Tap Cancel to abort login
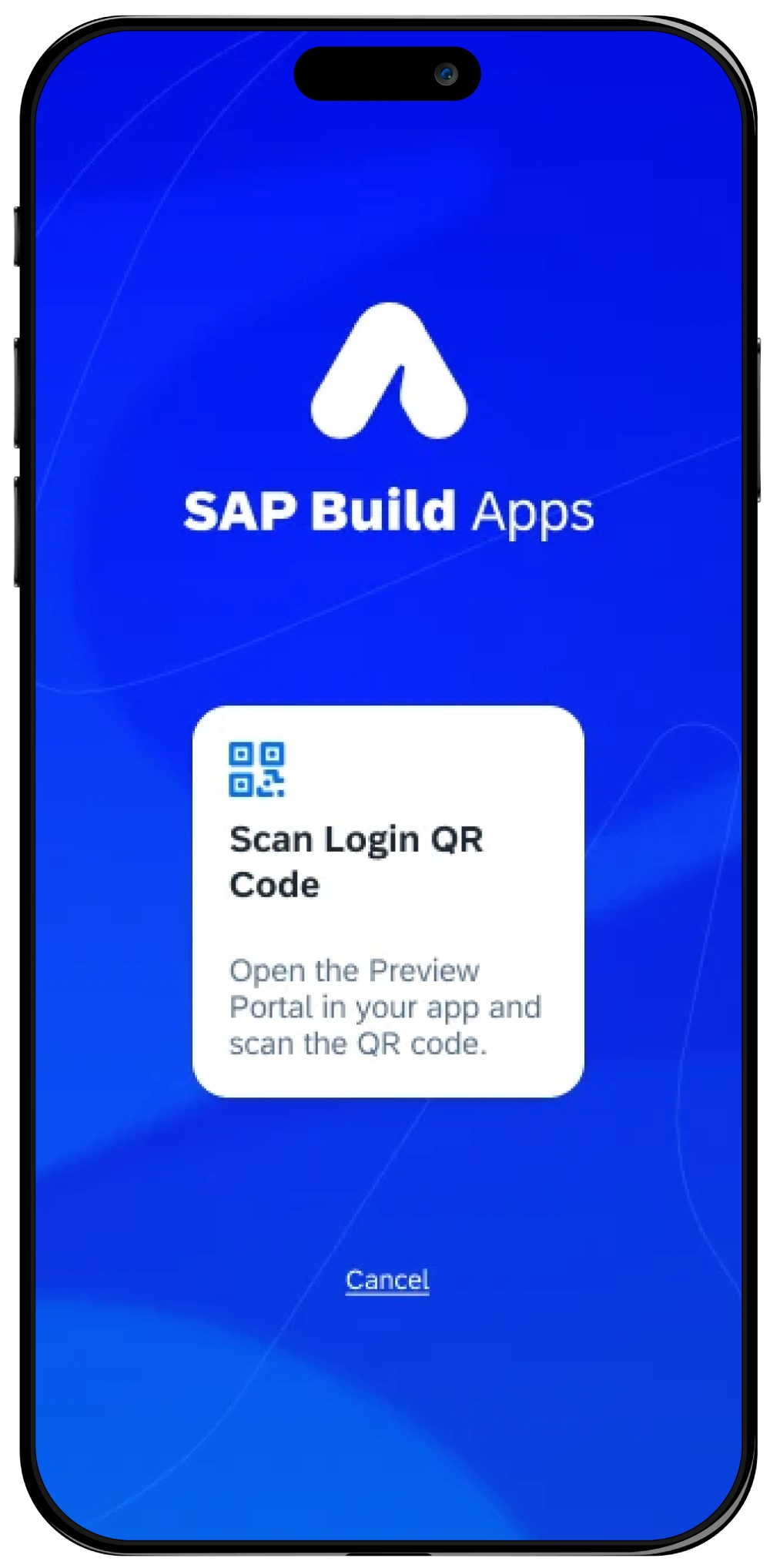This screenshot has height=1568, width=770. point(387,1278)
